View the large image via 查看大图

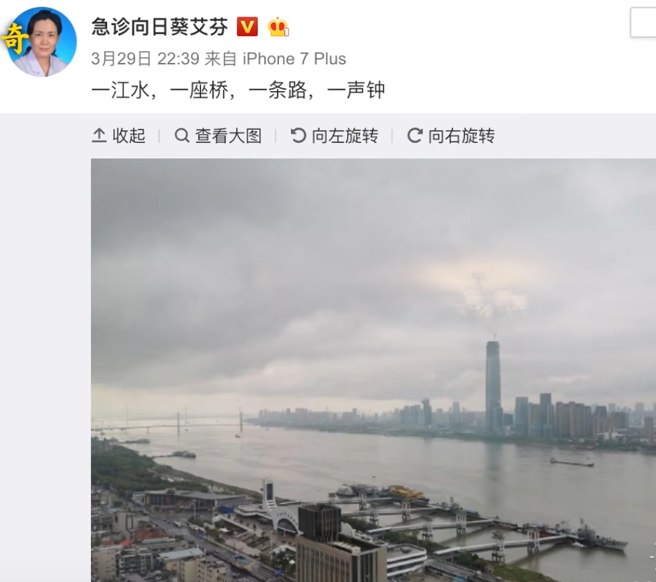218,136
